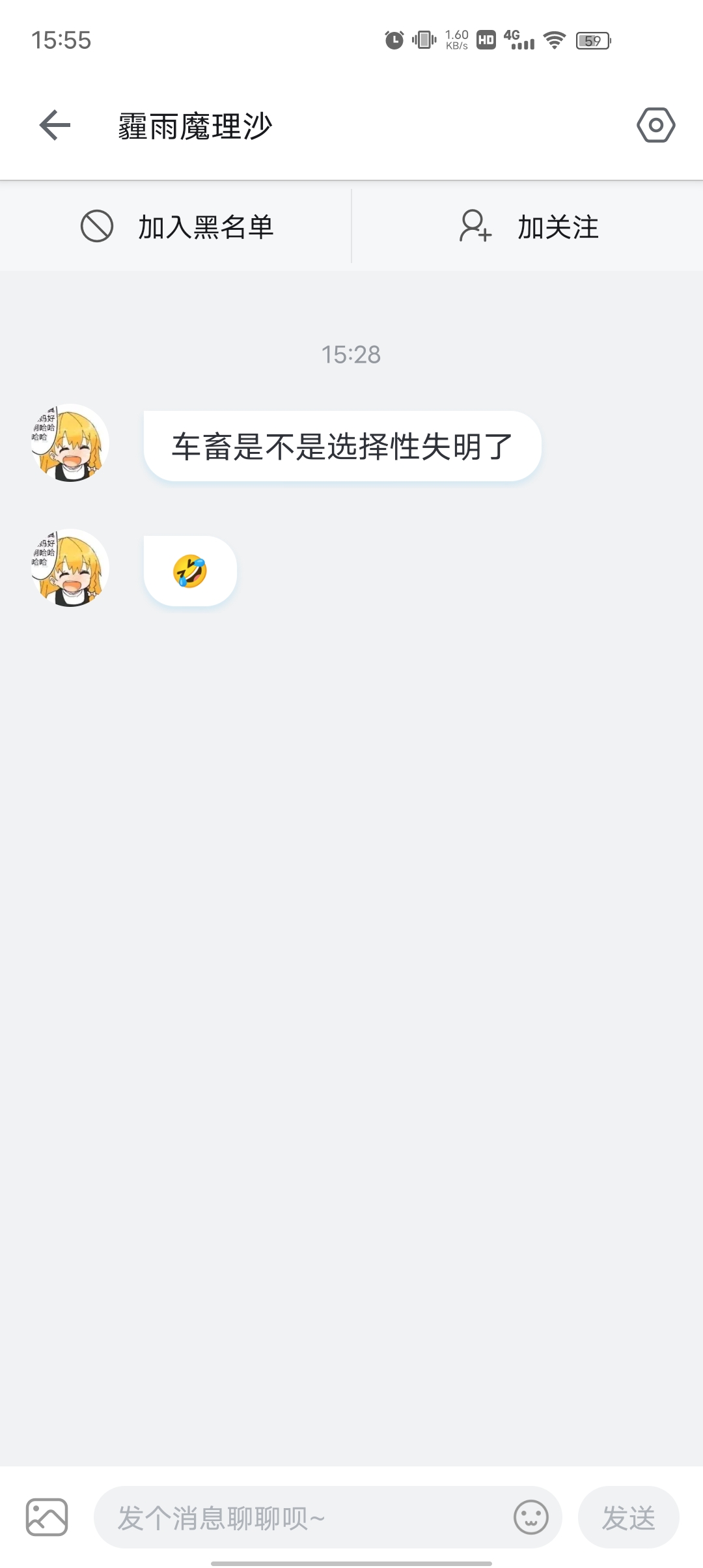Open chat settings hexagon icon
The height and width of the screenshot is (1568, 703).
[x=655, y=125]
